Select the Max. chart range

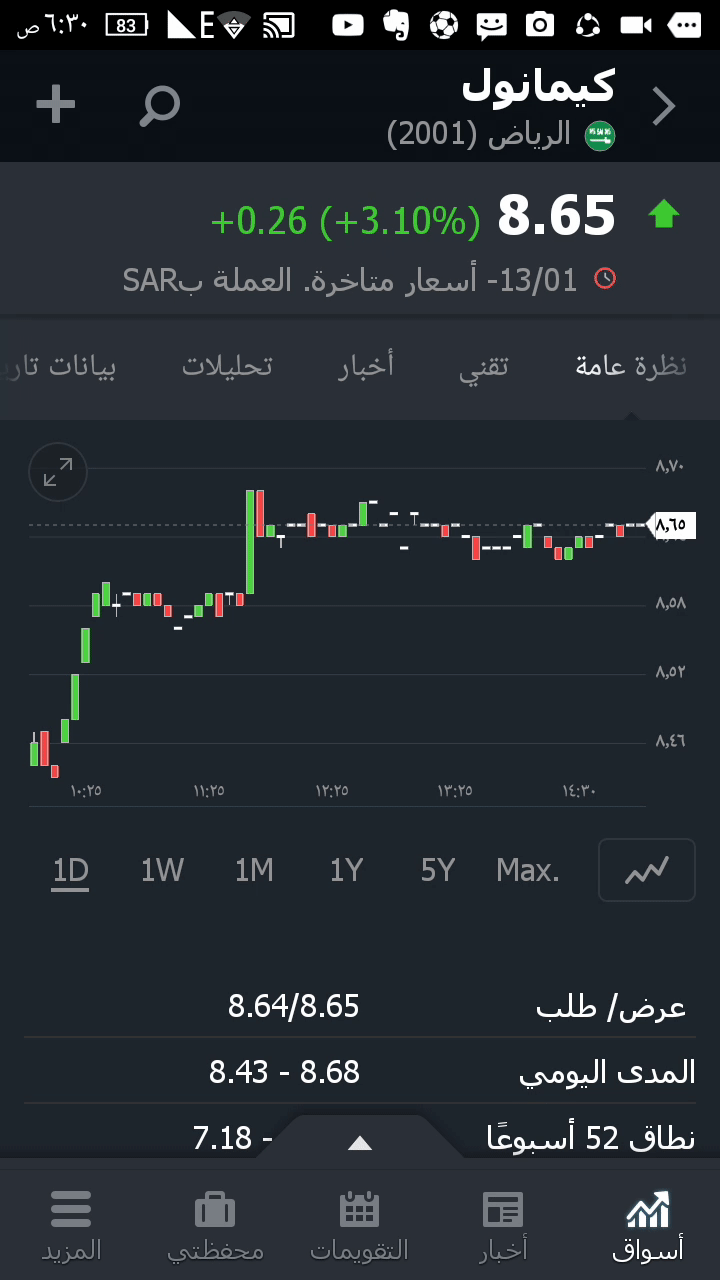(528, 871)
